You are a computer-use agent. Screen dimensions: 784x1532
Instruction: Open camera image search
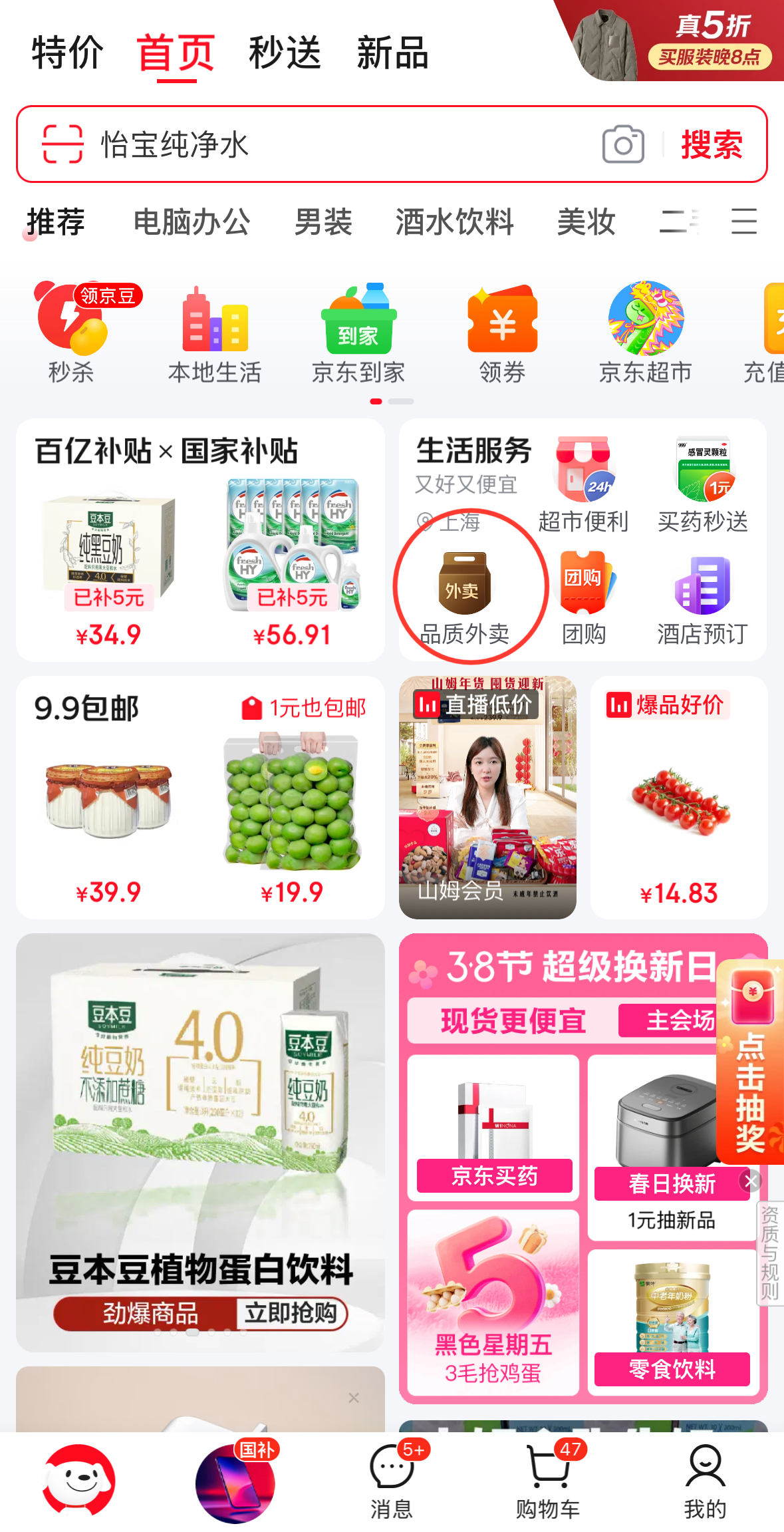pyautogui.click(x=623, y=144)
